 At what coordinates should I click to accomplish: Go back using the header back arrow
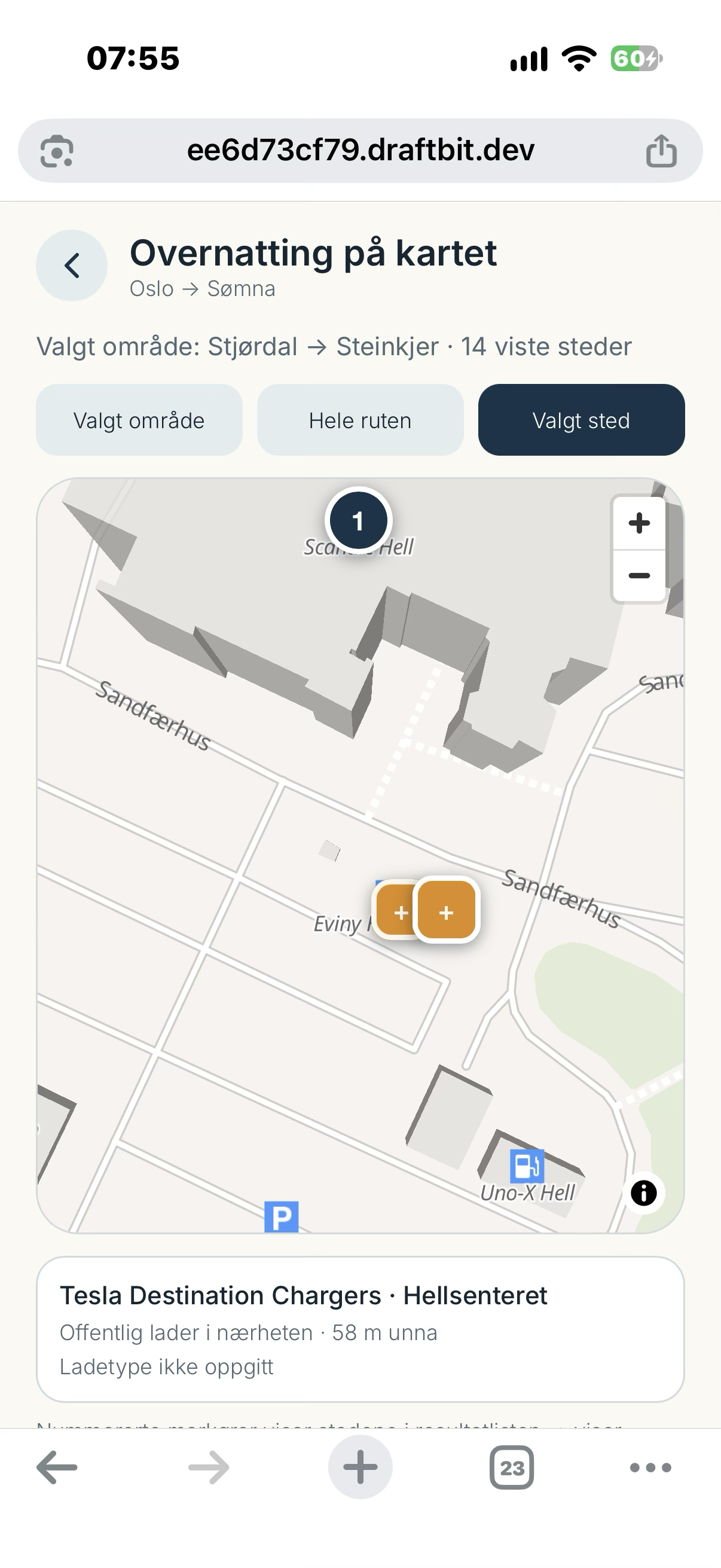[x=72, y=266]
